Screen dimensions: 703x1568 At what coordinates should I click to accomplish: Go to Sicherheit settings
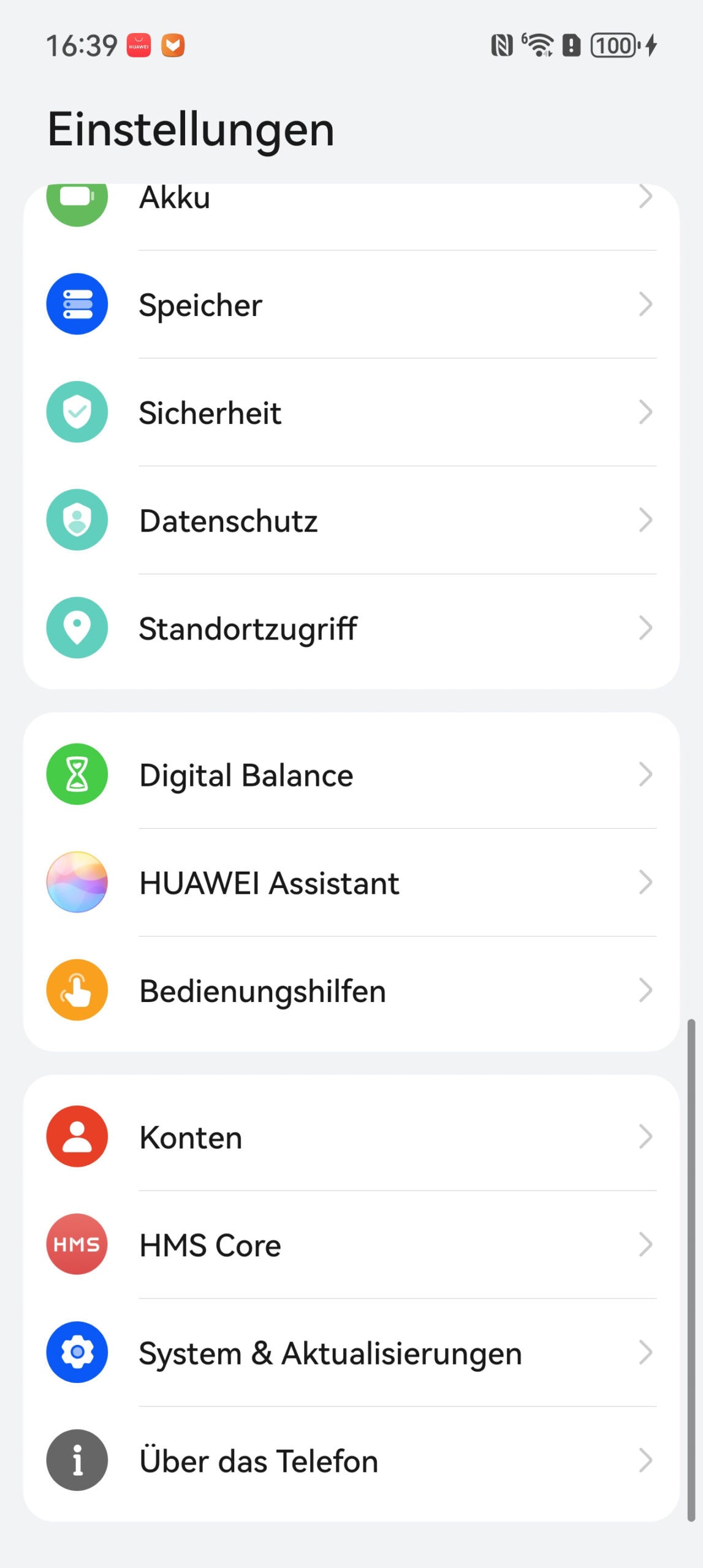pos(351,412)
